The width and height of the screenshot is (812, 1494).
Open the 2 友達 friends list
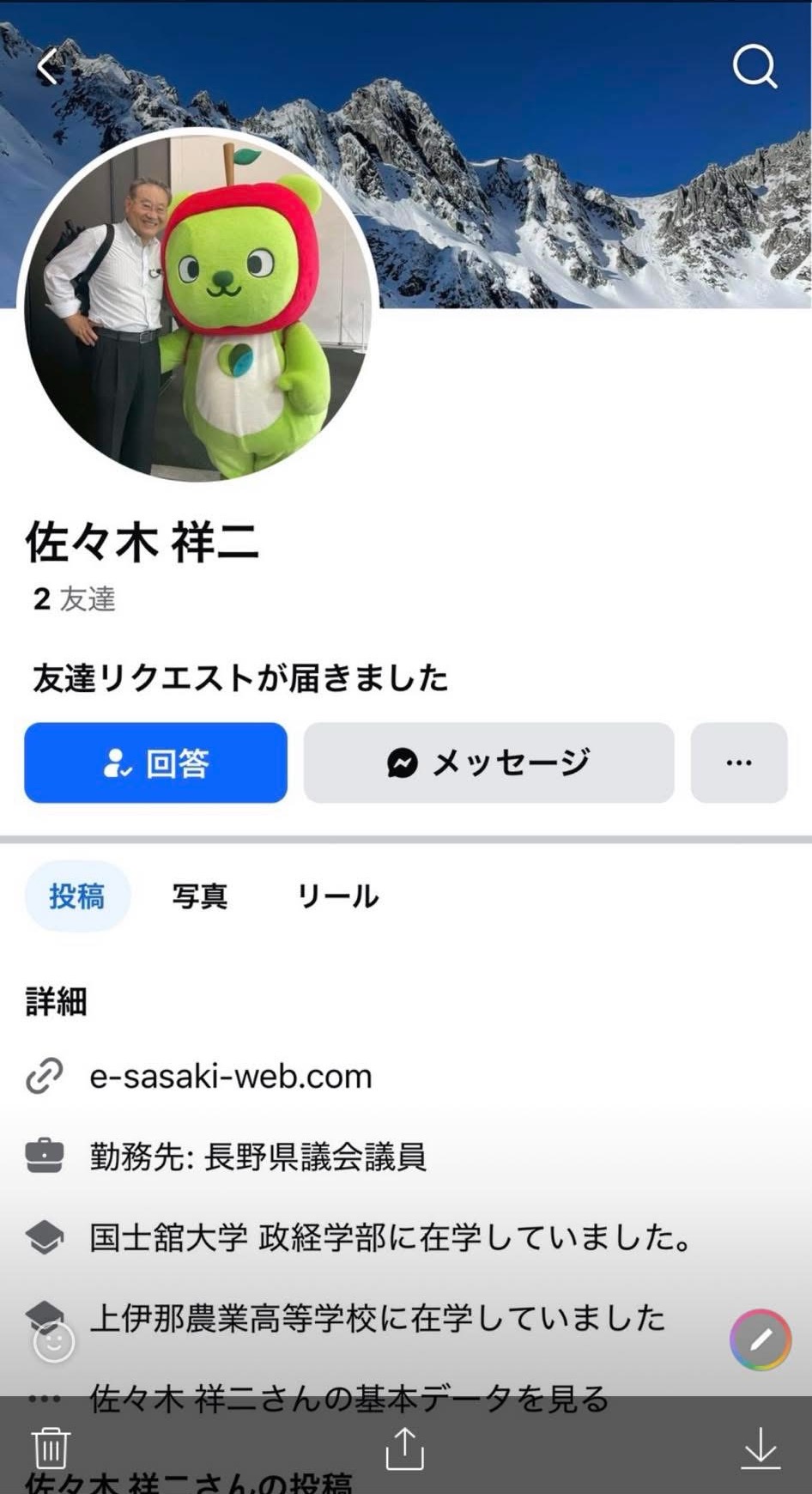tap(74, 598)
